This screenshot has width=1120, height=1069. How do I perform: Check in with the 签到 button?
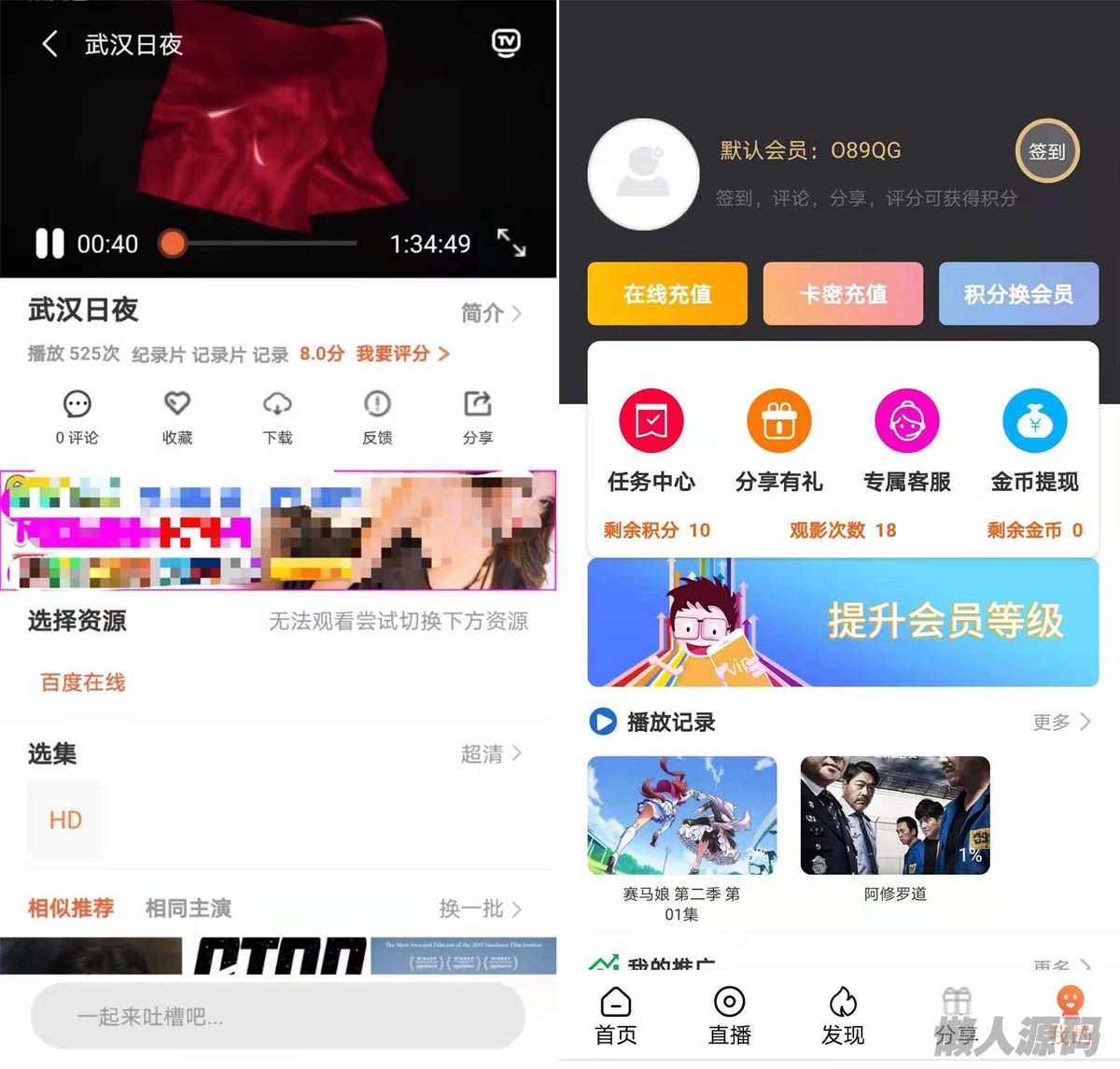coord(1046,151)
